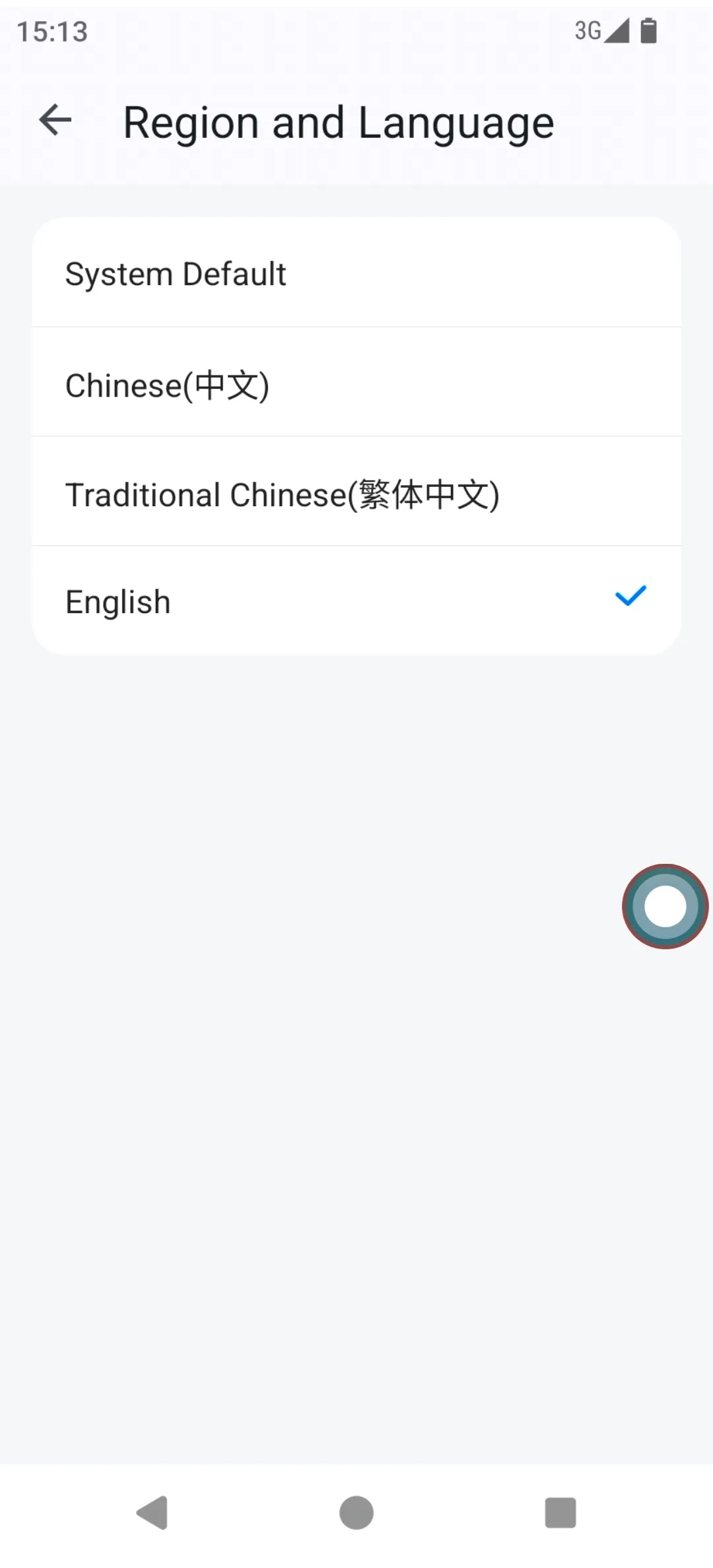
Task: Select System Default language
Action: pyautogui.click(x=356, y=273)
